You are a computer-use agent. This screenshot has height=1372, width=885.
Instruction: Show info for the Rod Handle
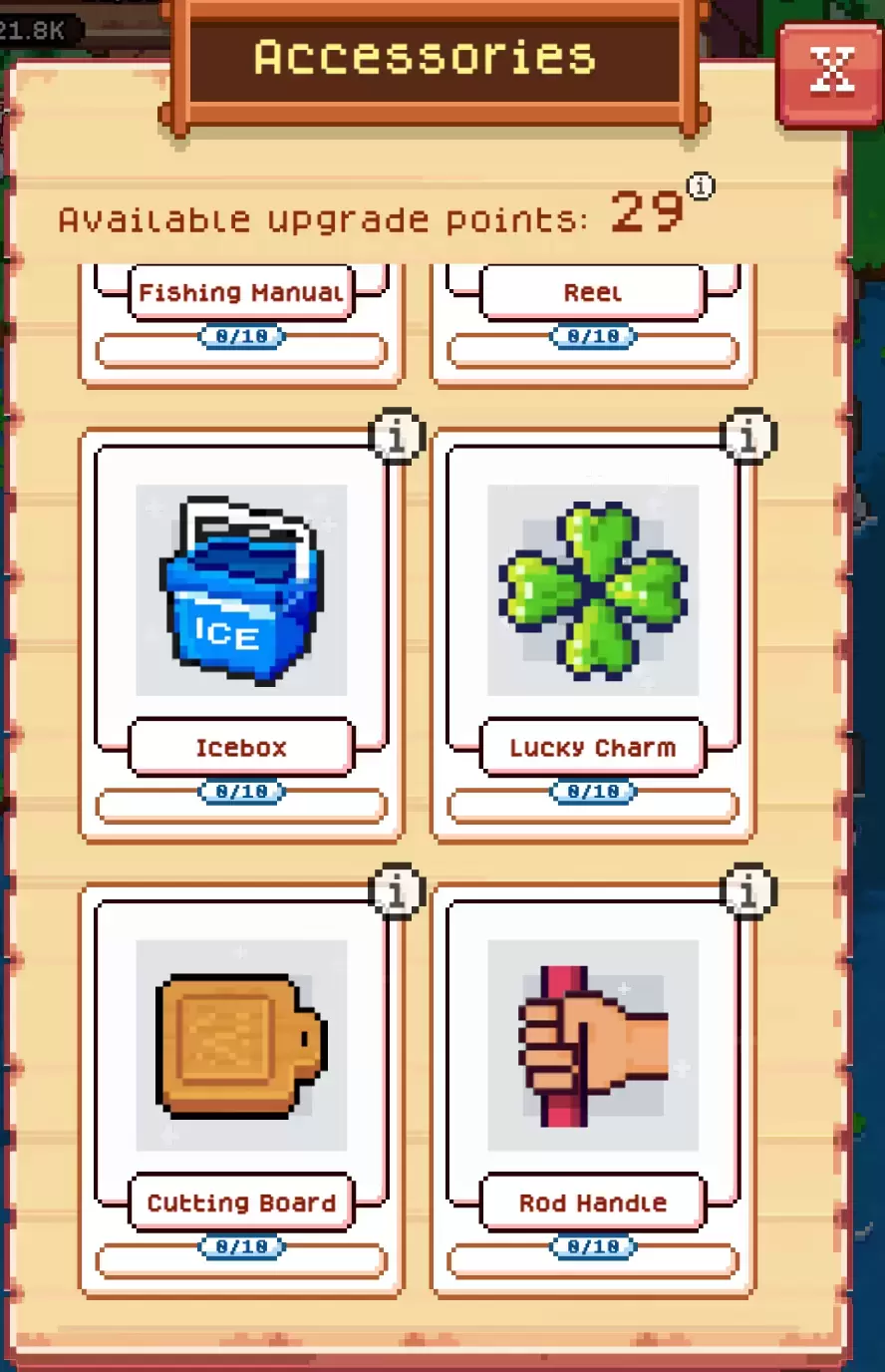point(748,891)
